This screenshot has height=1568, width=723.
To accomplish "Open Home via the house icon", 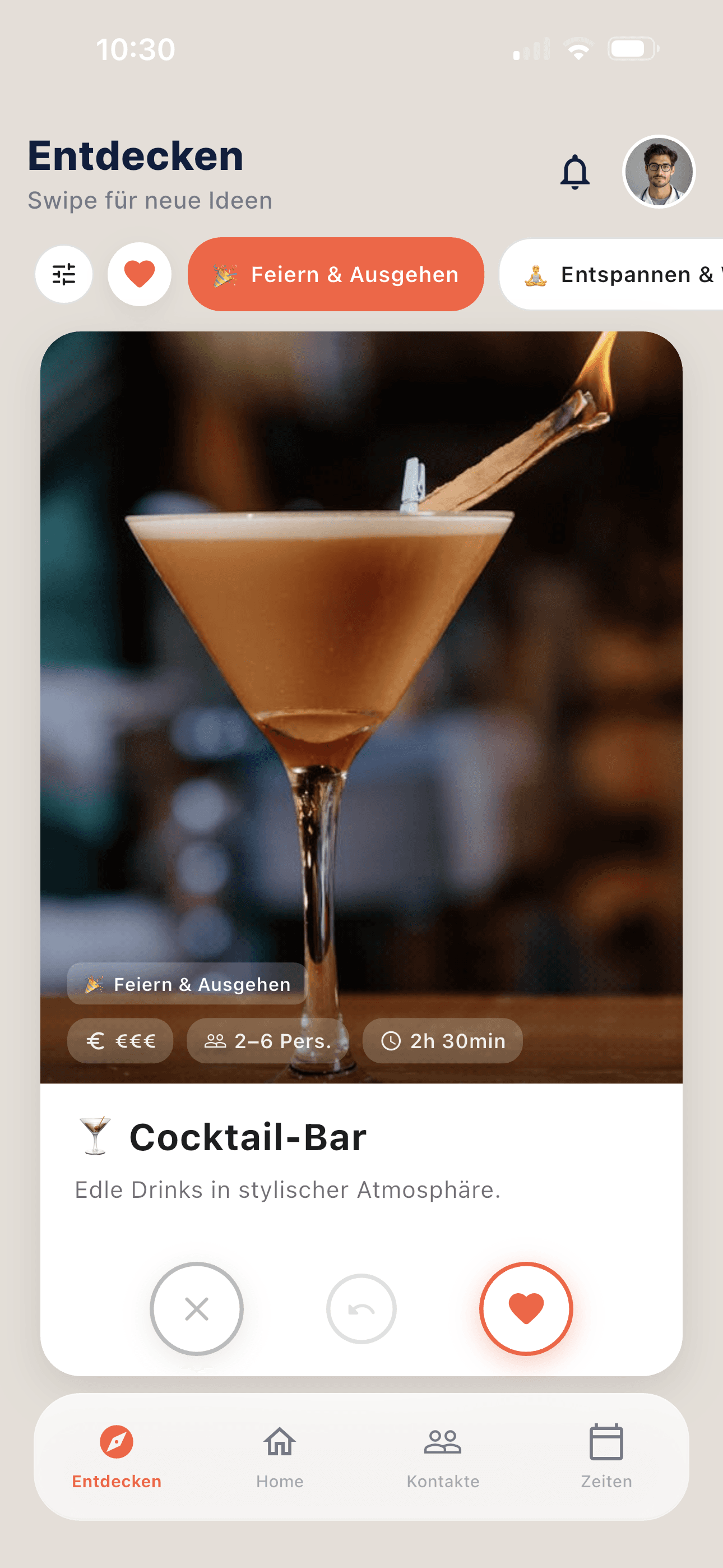I will pyautogui.click(x=279, y=1441).
